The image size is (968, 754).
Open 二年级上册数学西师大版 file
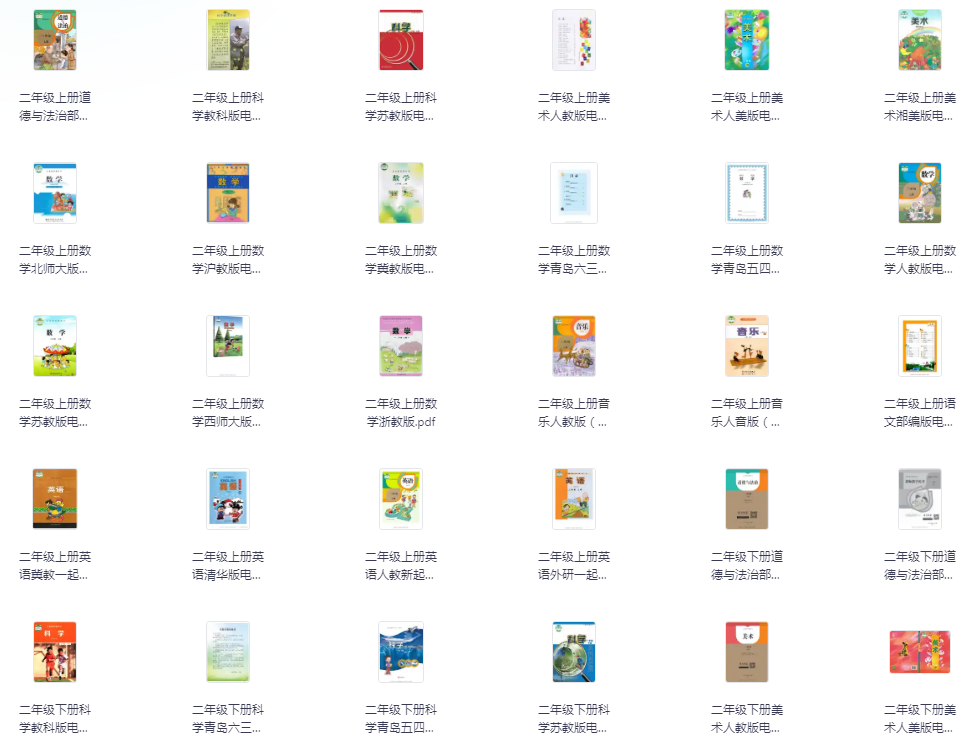228,346
